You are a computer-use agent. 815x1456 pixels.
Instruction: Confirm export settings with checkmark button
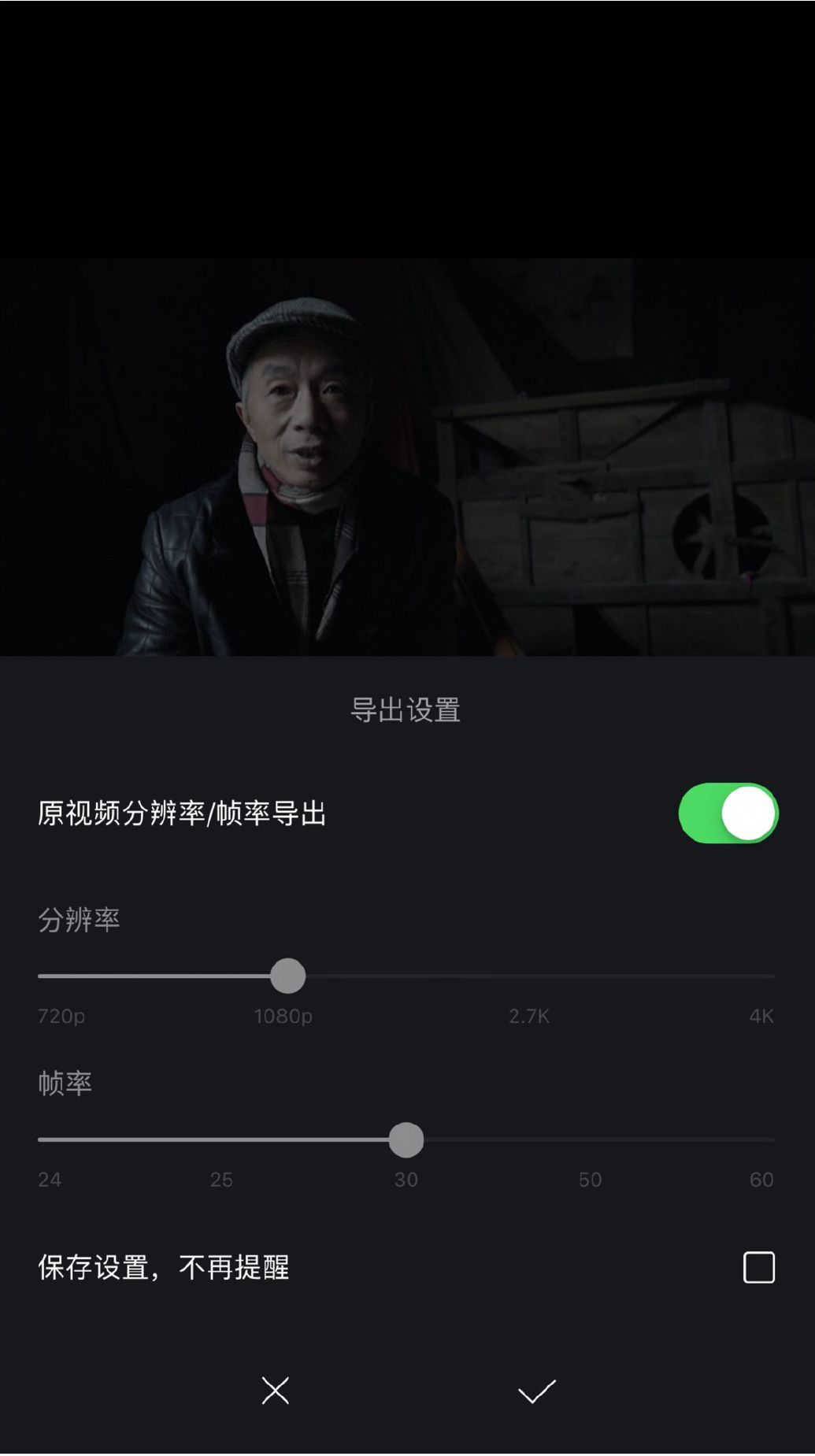click(x=537, y=1391)
